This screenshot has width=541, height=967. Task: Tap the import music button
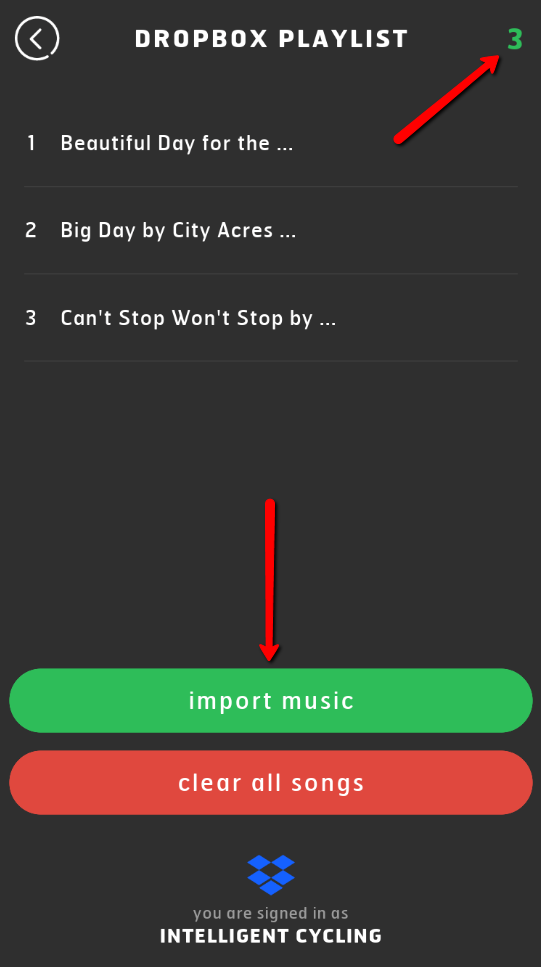pos(271,701)
